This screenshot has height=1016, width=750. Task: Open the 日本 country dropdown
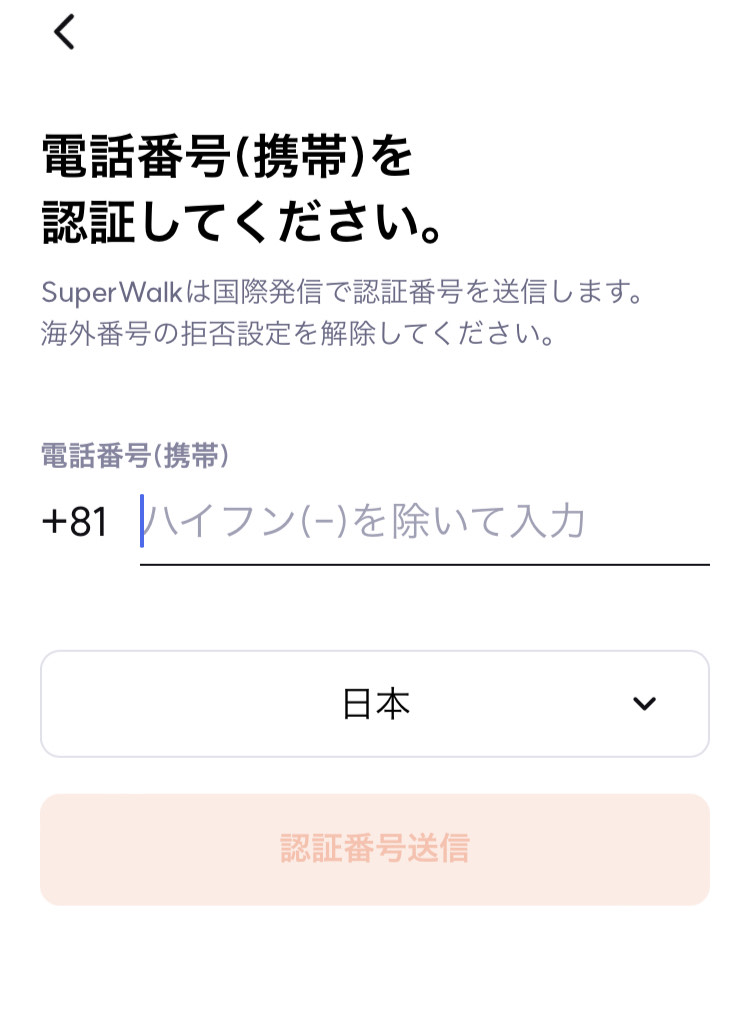(x=375, y=704)
